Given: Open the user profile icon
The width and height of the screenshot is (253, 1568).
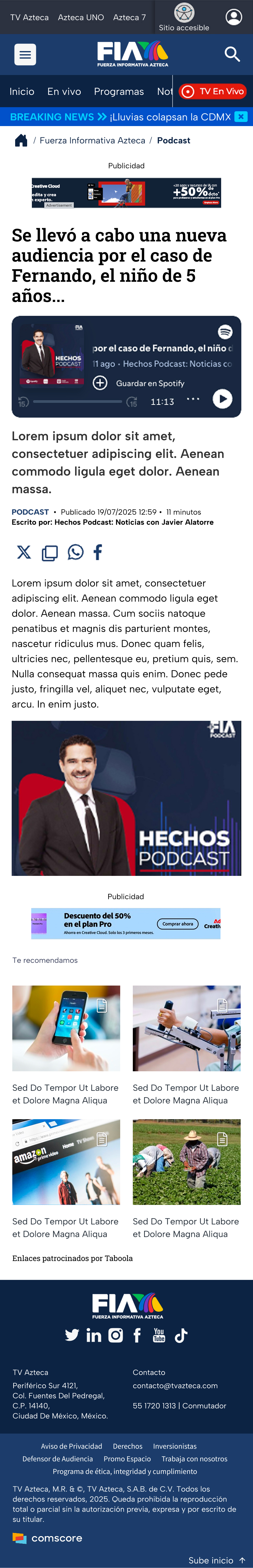Looking at the screenshot, I should 233,17.
